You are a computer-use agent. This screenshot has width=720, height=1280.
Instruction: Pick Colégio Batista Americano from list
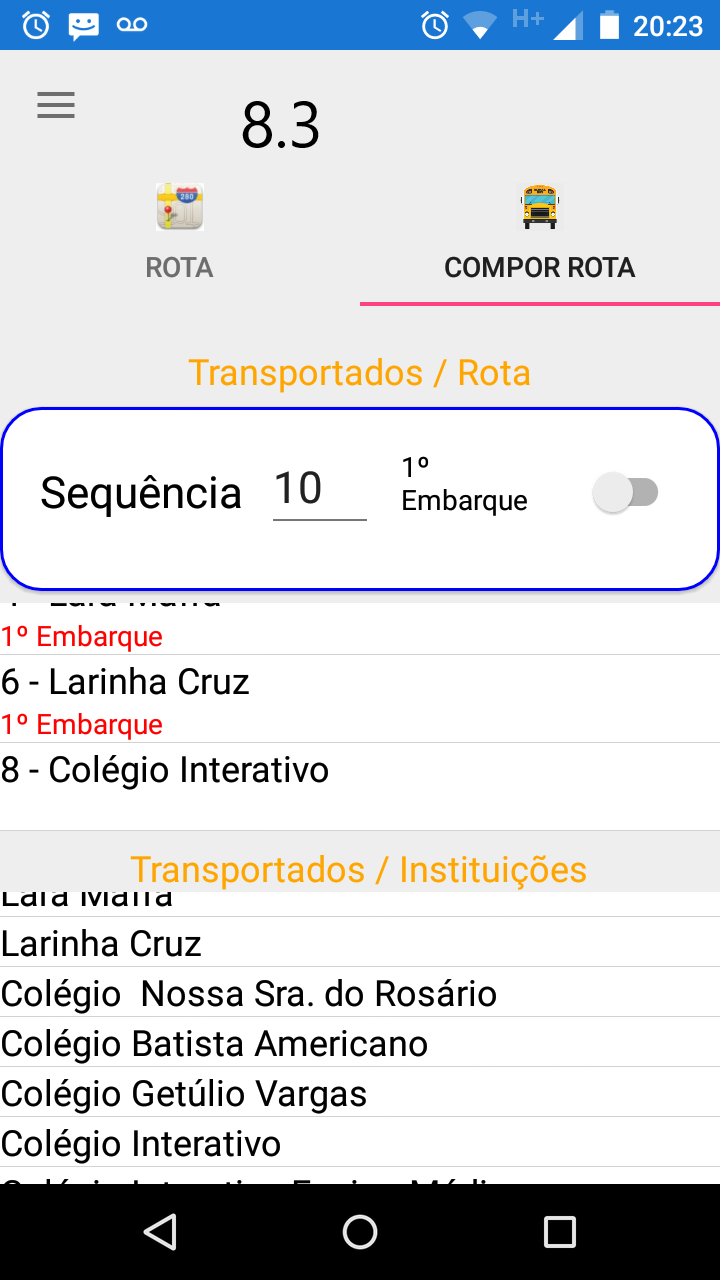click(360, 1043)
